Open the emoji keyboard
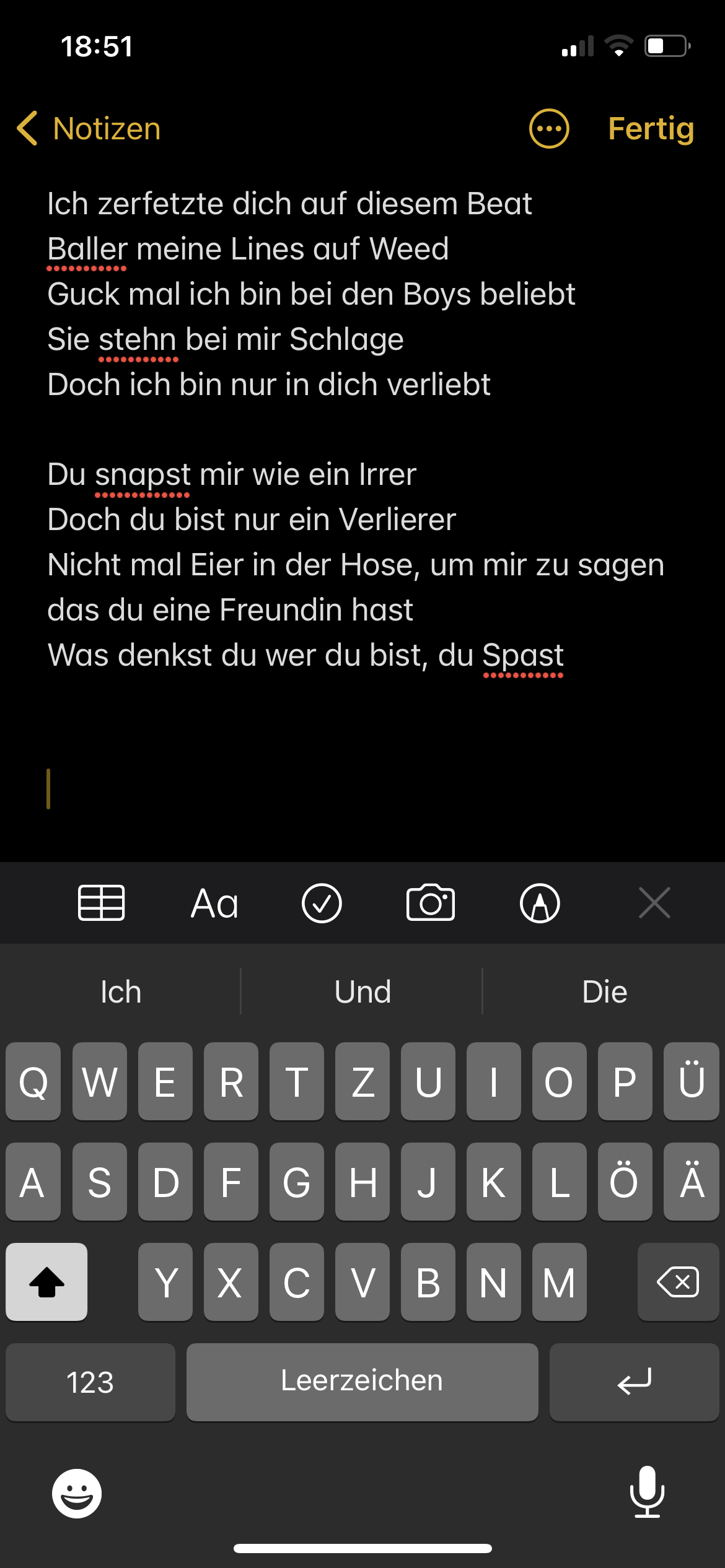The width and height of the screenshot is (725, 1568). tap(77, 1493)
